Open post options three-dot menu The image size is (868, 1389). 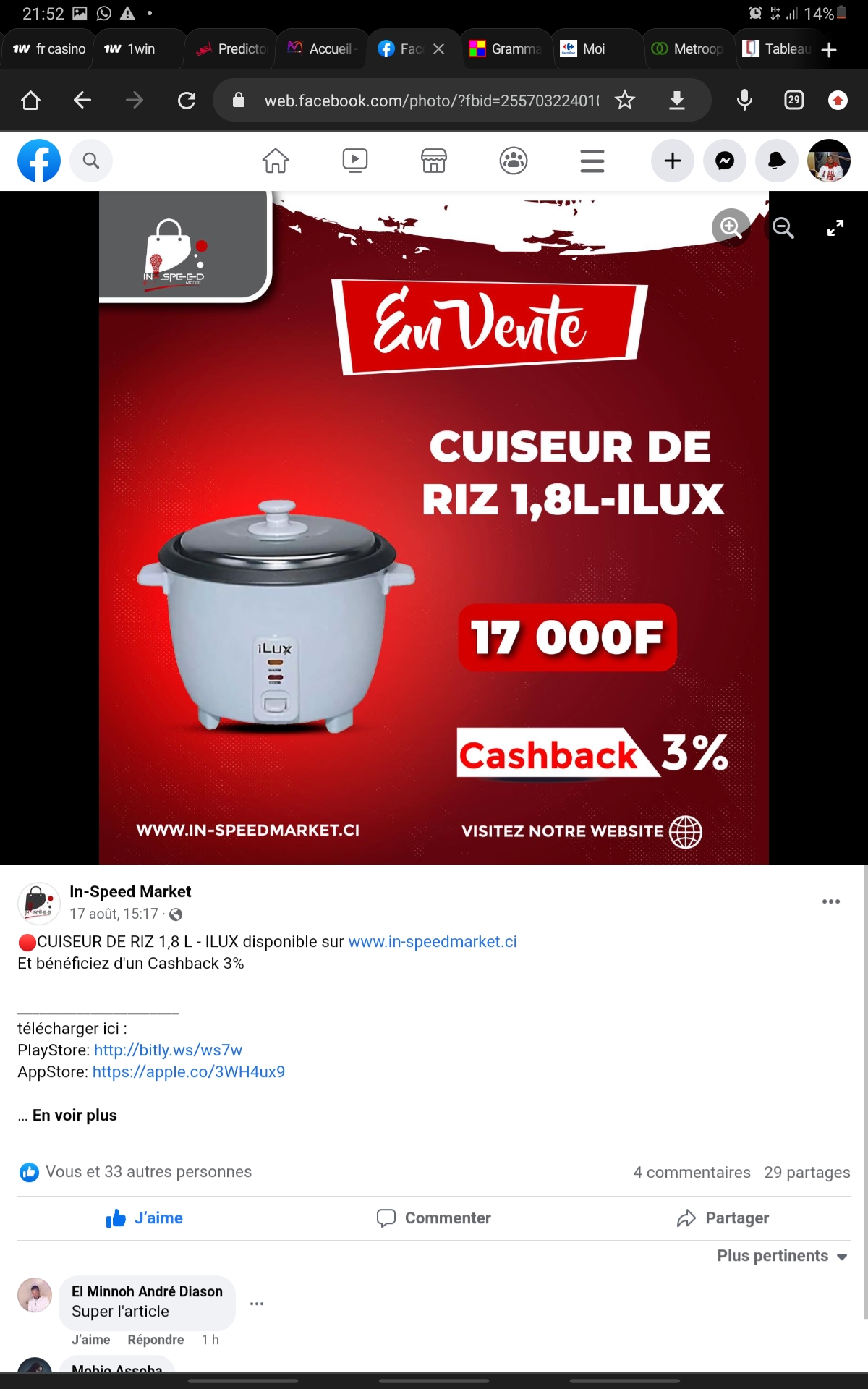click(831, 901)
